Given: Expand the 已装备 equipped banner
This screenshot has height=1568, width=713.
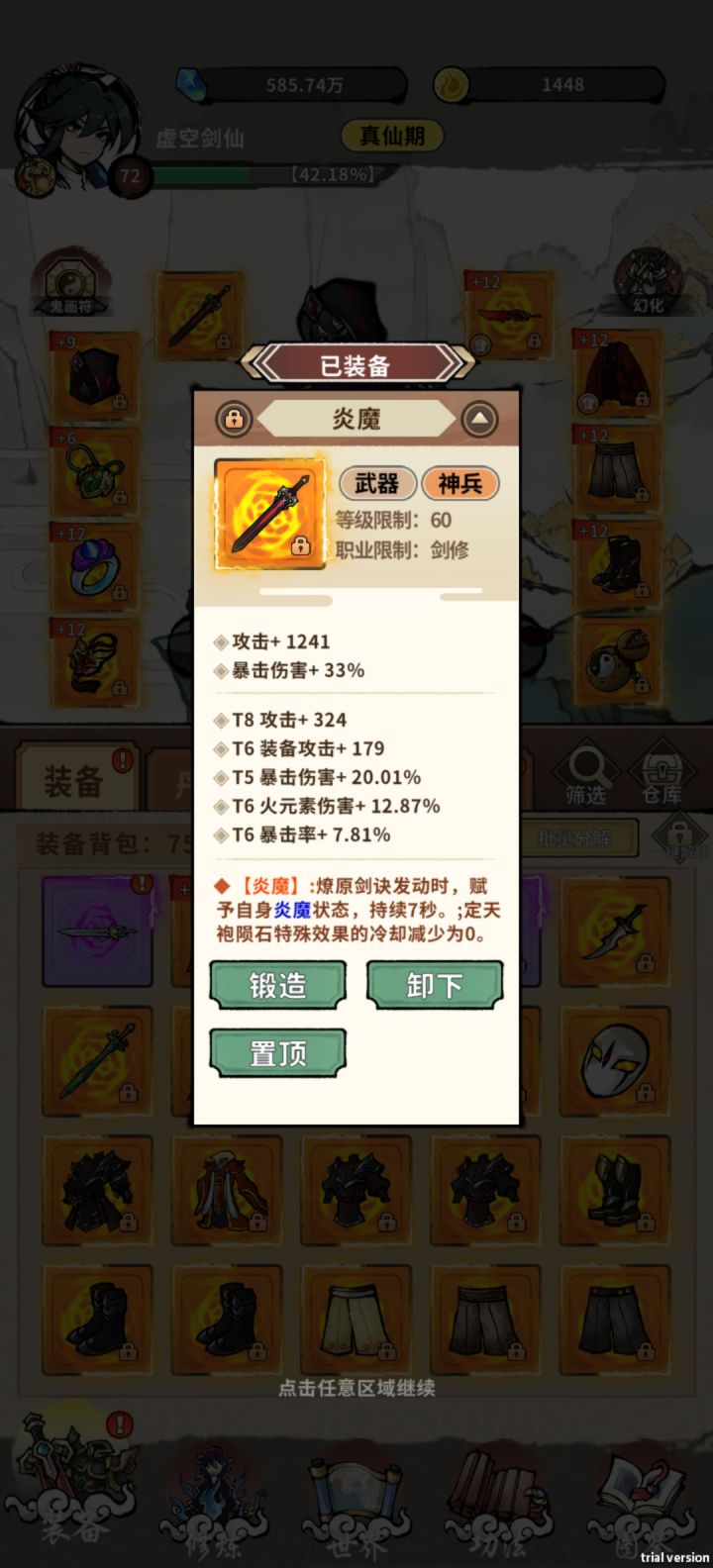Looking at the screenshot, I should 355,364.
